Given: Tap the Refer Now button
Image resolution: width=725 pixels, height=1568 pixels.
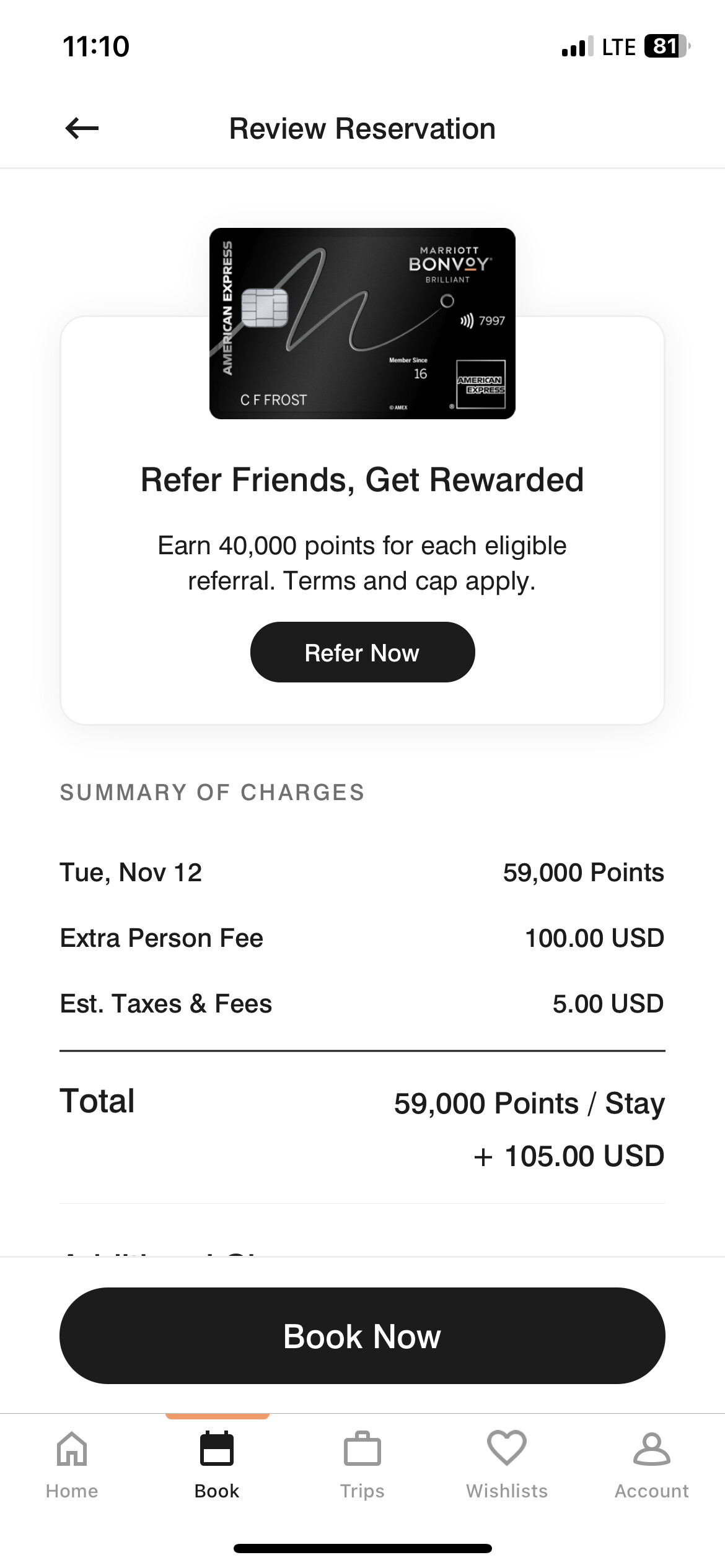Looking at the screenshot, I should click(362, 653).
